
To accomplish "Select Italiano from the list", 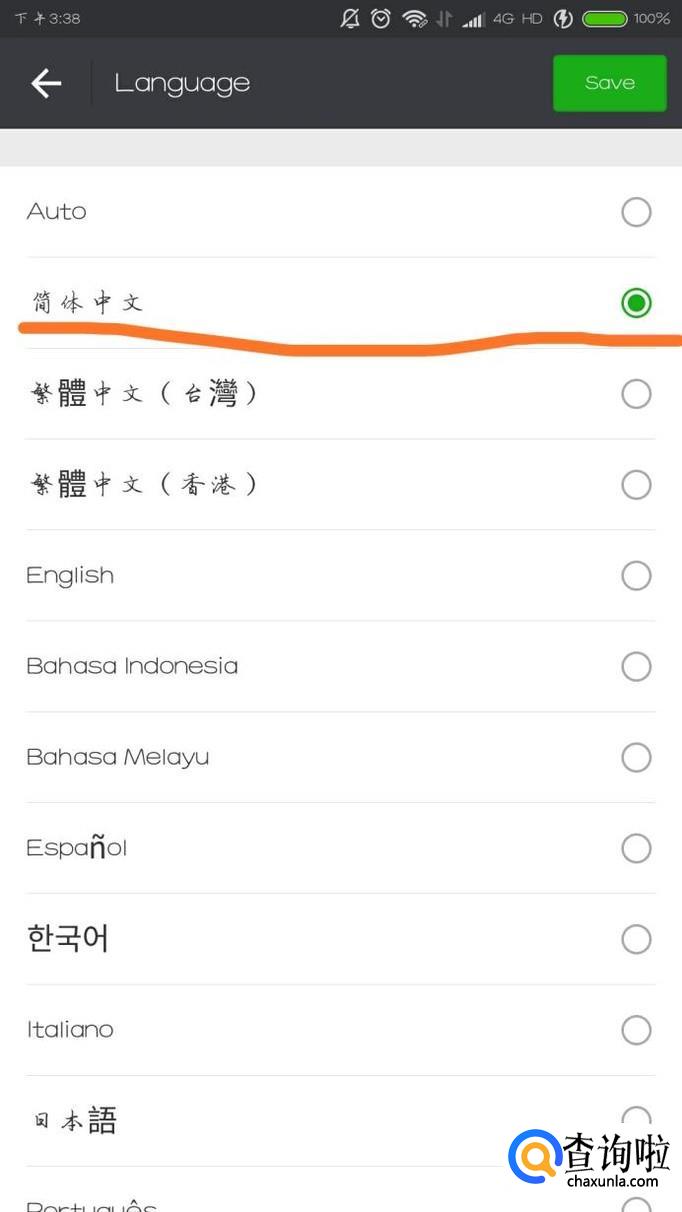I will [341, 1030].
